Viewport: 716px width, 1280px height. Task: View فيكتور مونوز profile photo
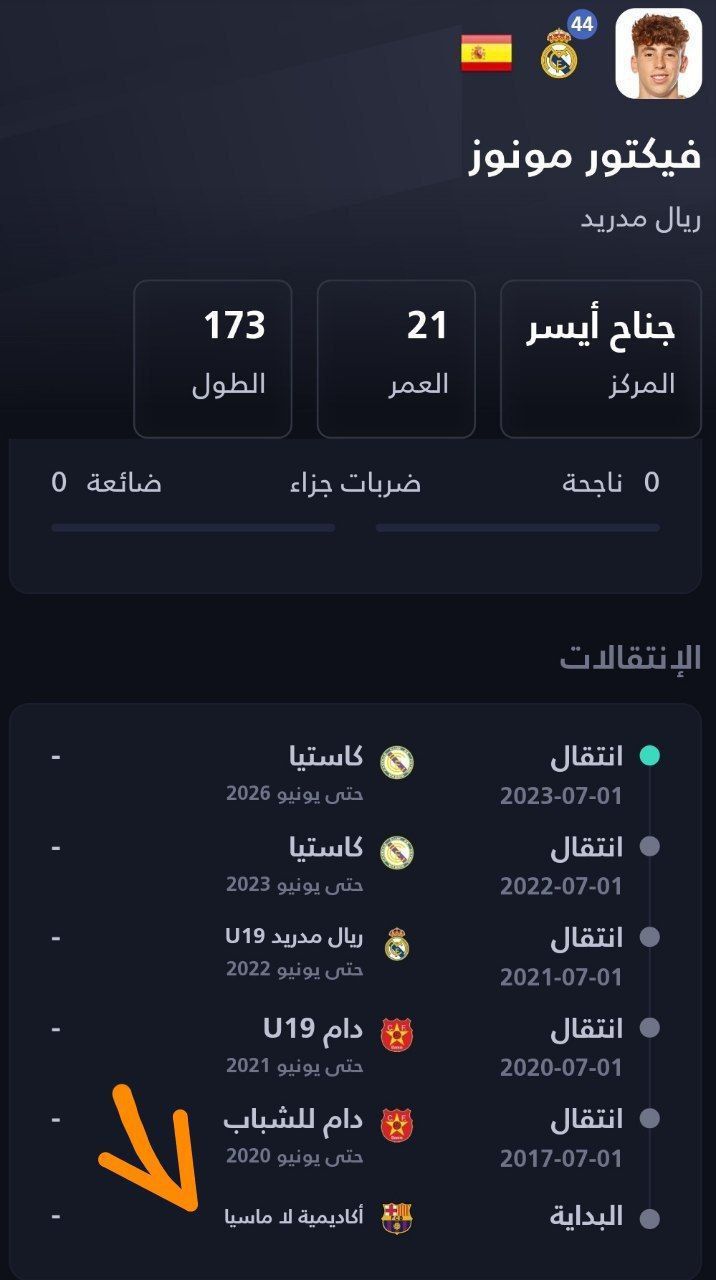pos(658,55)
